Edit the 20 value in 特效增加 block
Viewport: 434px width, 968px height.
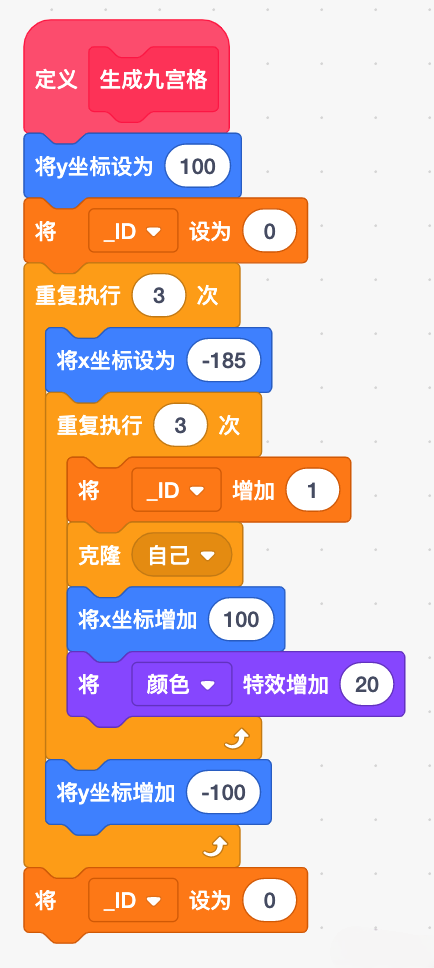click(367, 684)
